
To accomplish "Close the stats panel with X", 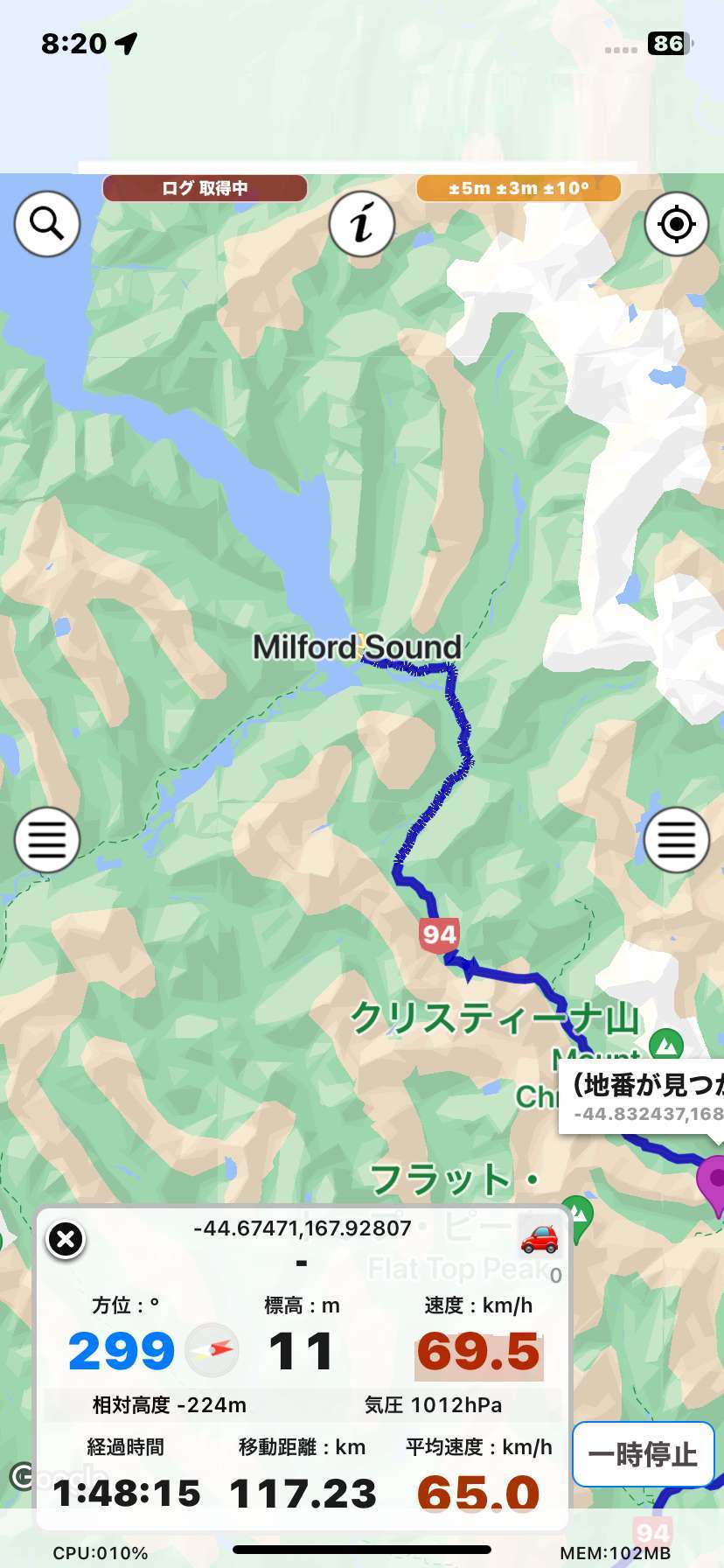I will point(66,1239).
